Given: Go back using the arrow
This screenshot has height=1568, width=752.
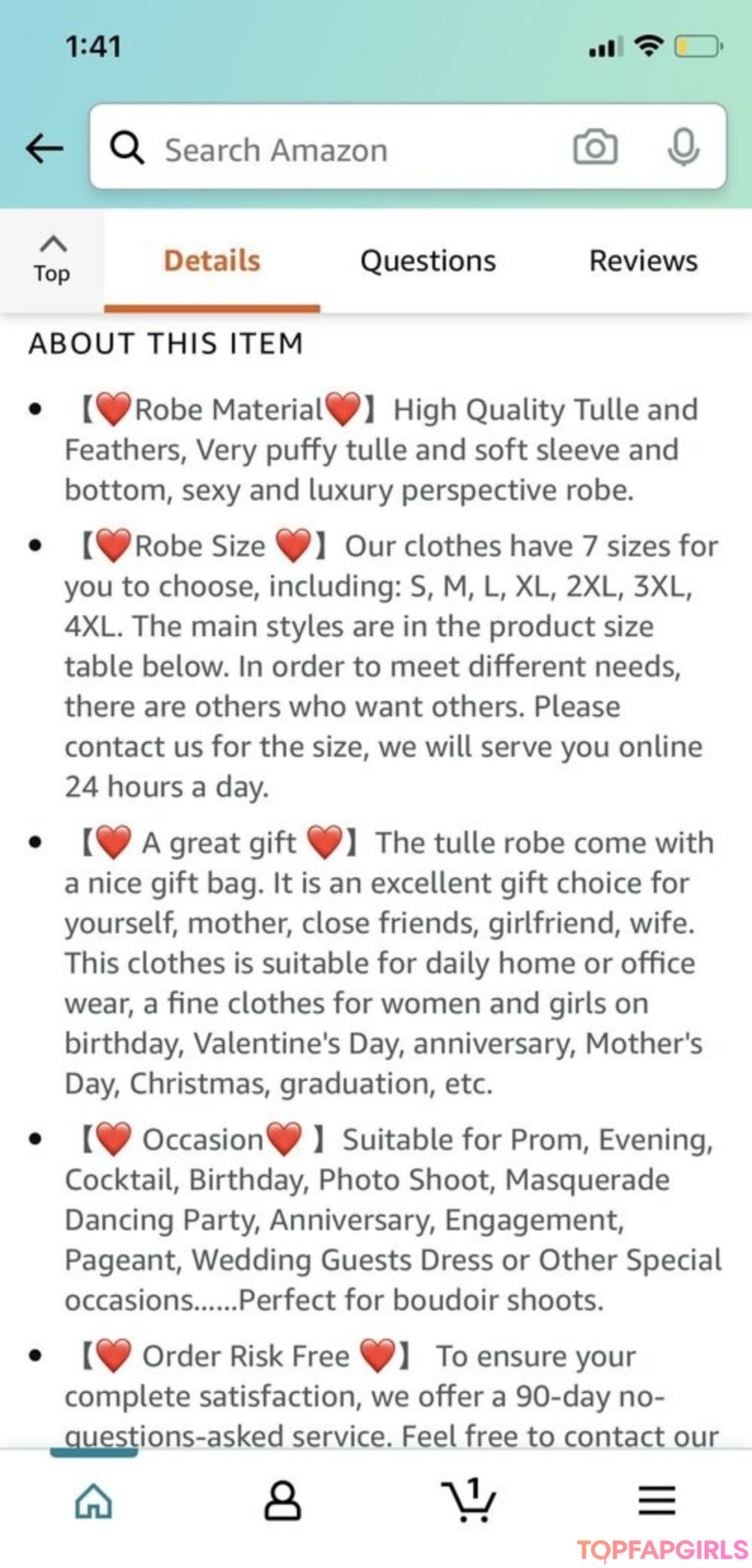Looking at the screenshot, I should coord(45,148).
